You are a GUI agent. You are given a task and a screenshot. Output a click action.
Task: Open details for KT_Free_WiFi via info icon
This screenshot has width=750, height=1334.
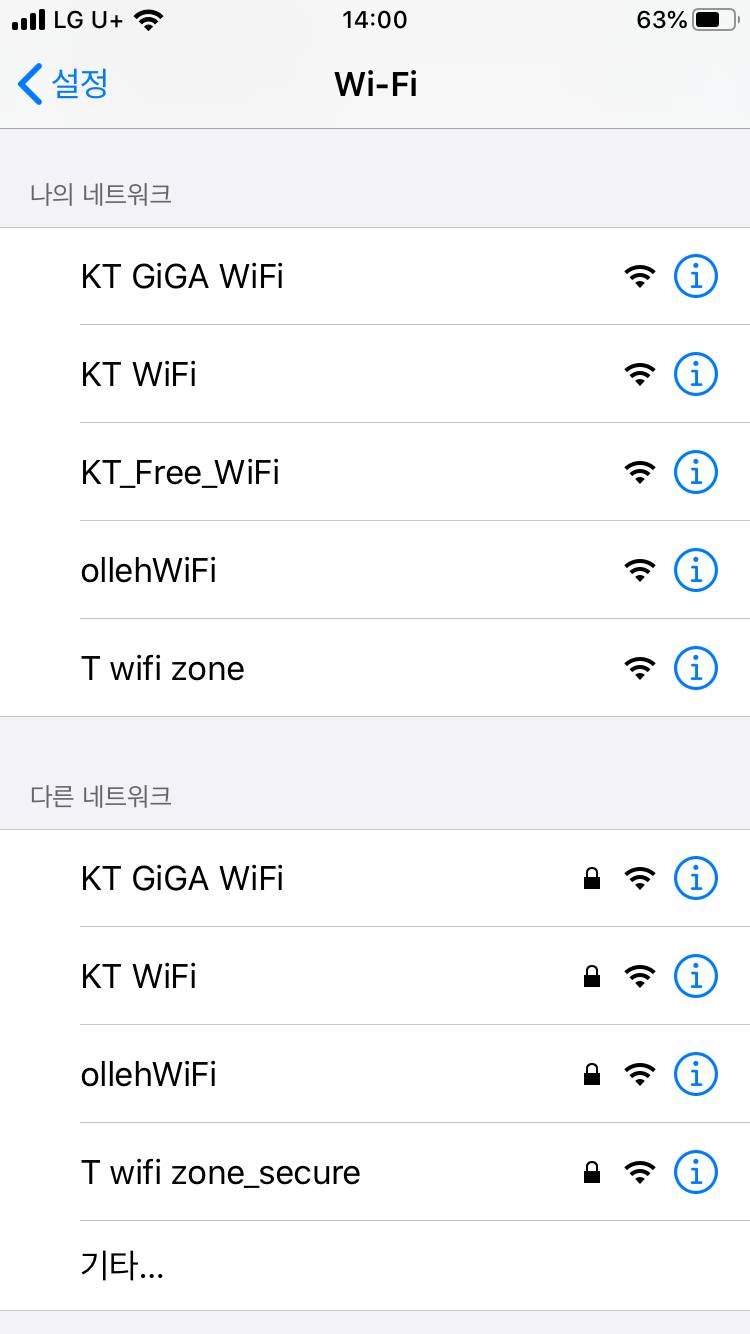click(x=695, y=472)
